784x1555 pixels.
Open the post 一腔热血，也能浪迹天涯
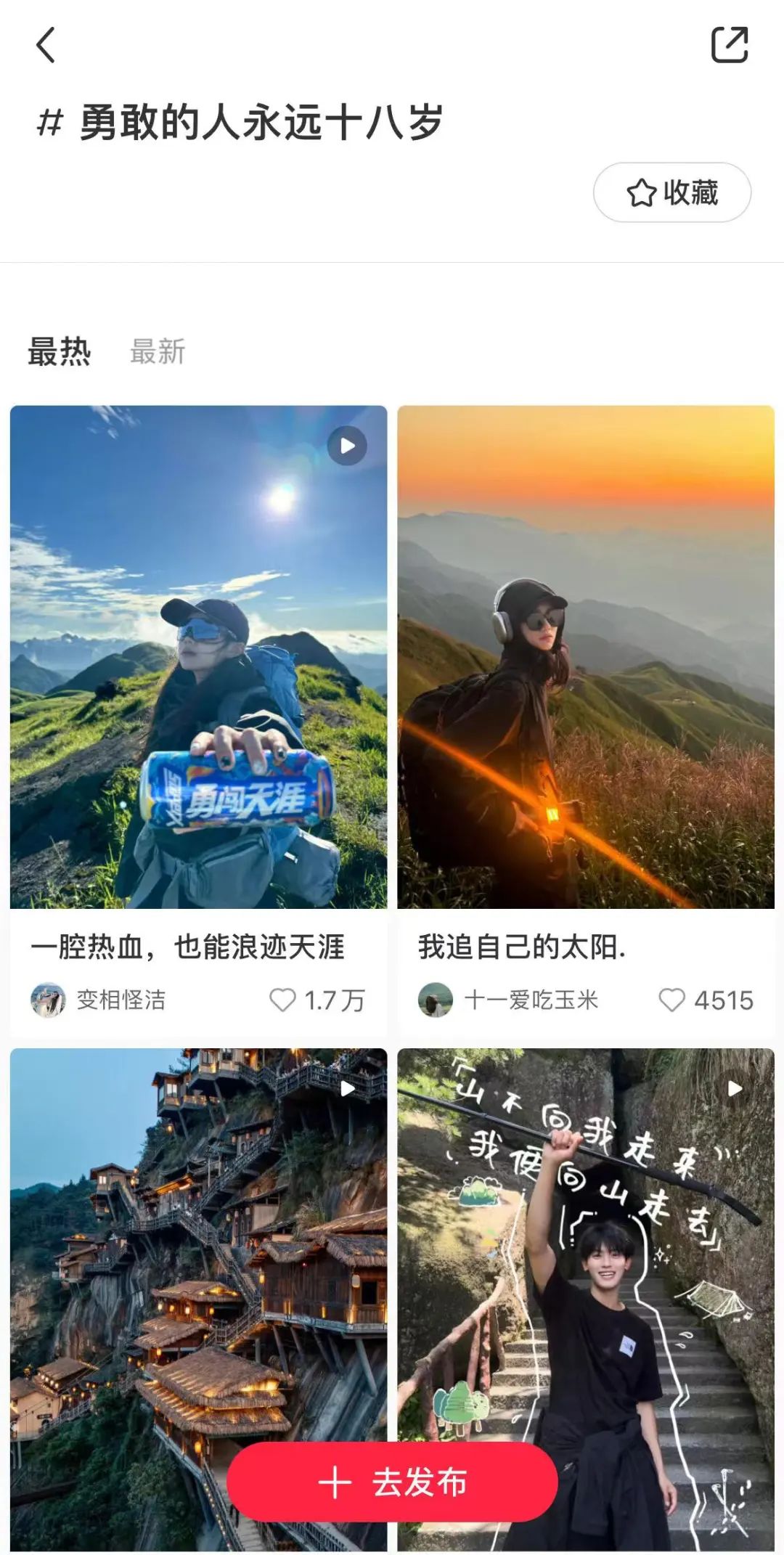coord(198,657)
